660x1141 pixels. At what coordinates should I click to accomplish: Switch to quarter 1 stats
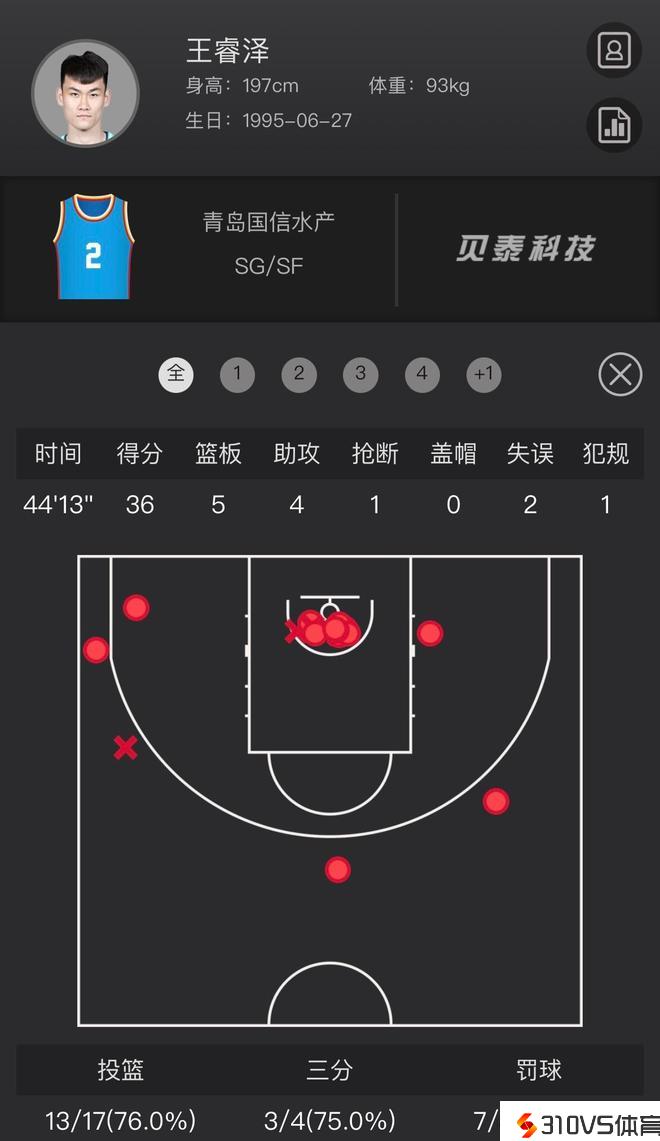pos(237,375)
